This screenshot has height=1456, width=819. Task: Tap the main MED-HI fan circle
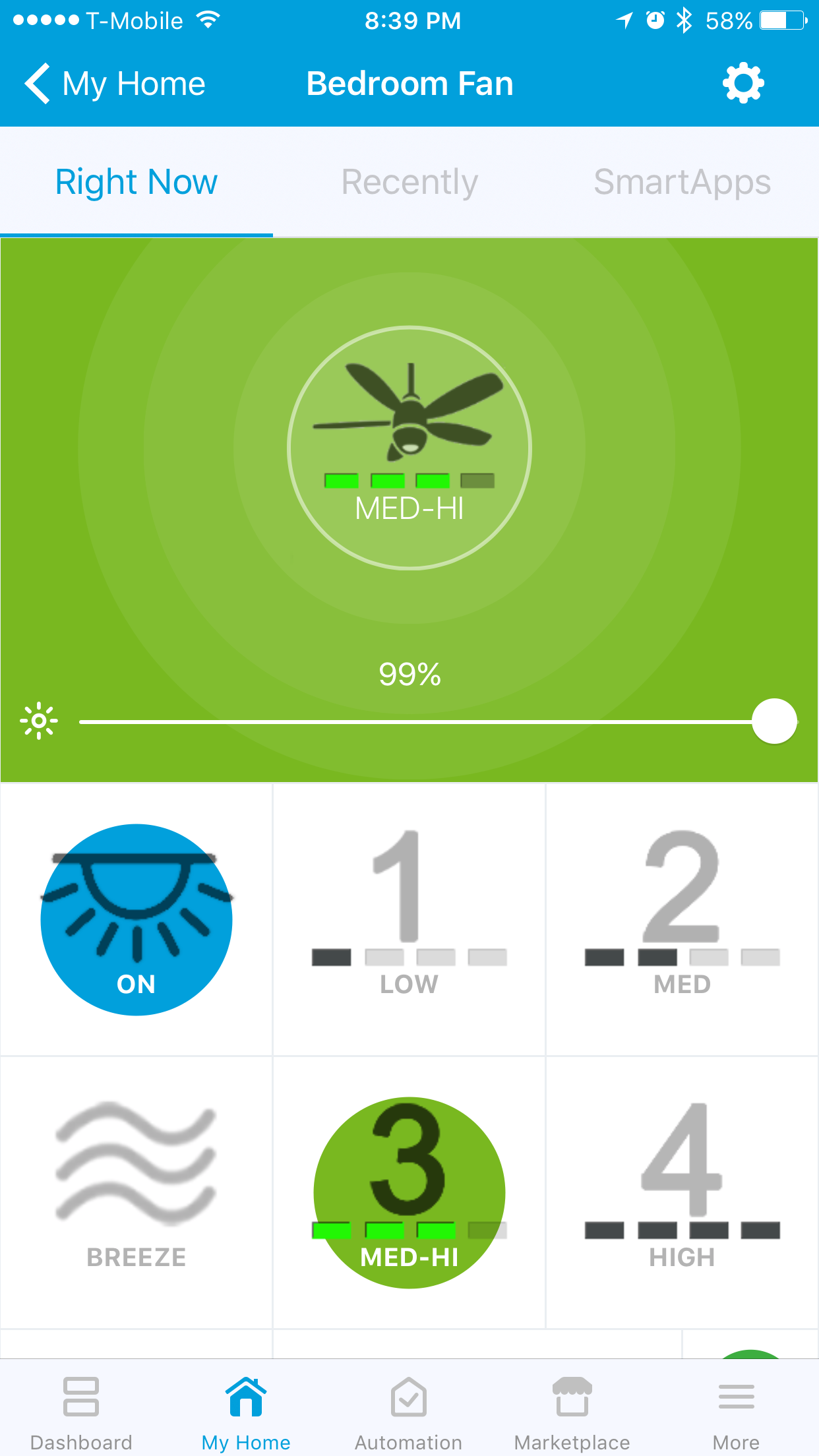pyautogui.click(x=409, y=448)
